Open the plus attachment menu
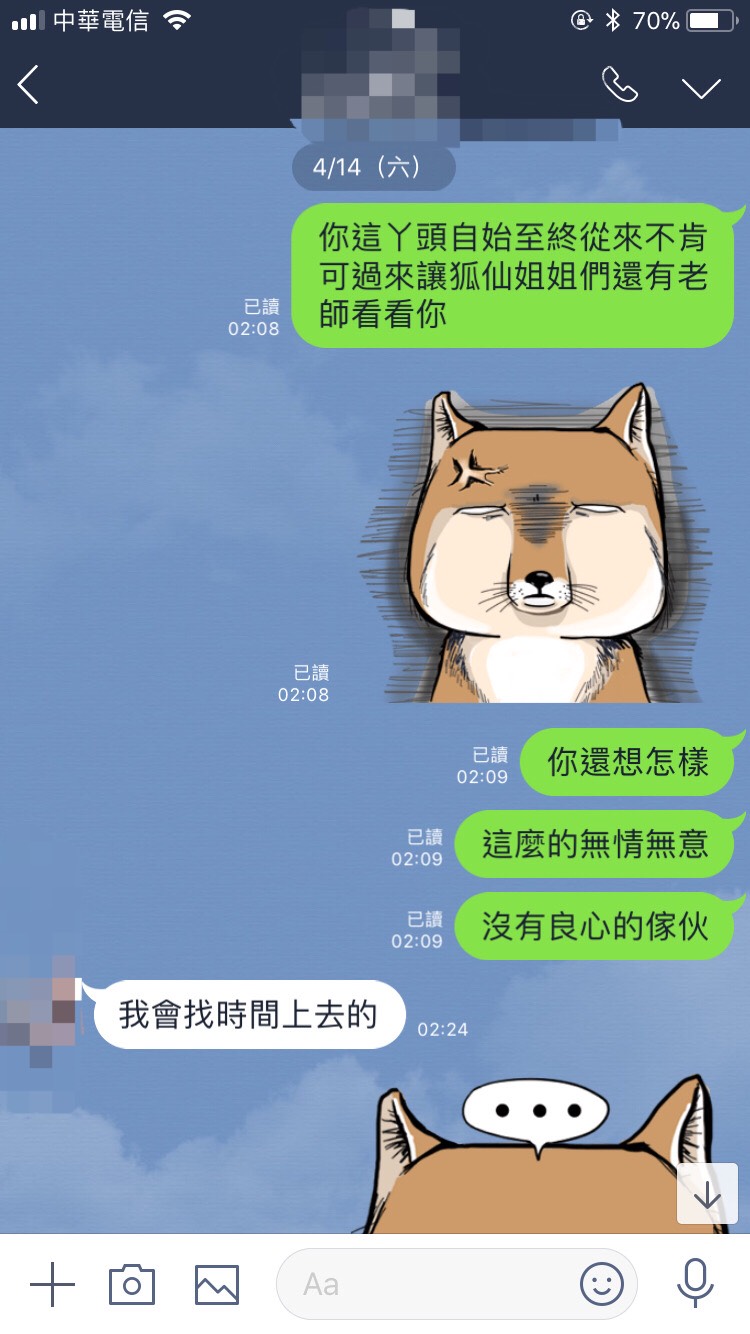 click(52, 1284)
